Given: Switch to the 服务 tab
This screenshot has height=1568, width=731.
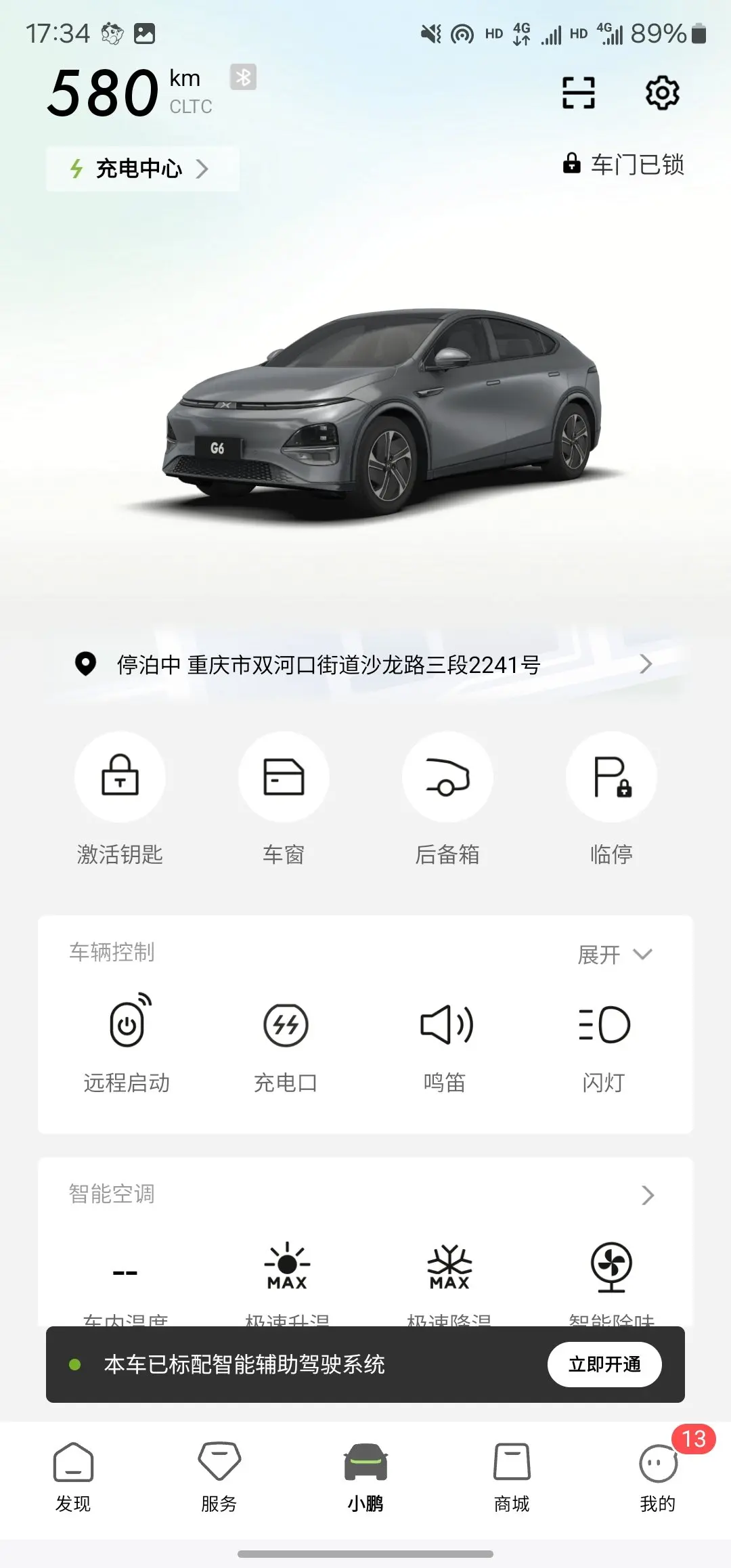Looking at the screenshot, I should coord(219,1476).
